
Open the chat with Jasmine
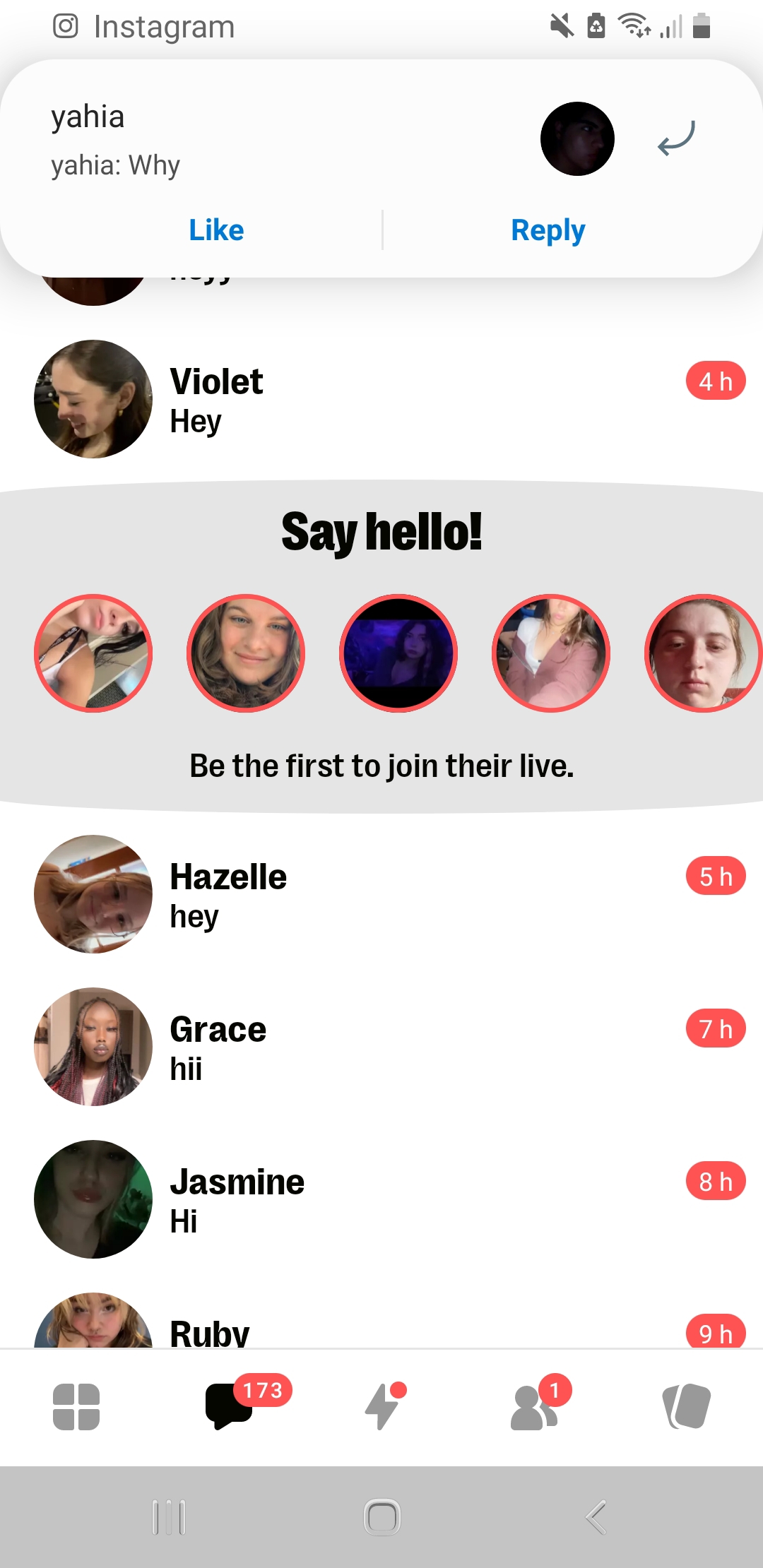[x=381, y=1199]
